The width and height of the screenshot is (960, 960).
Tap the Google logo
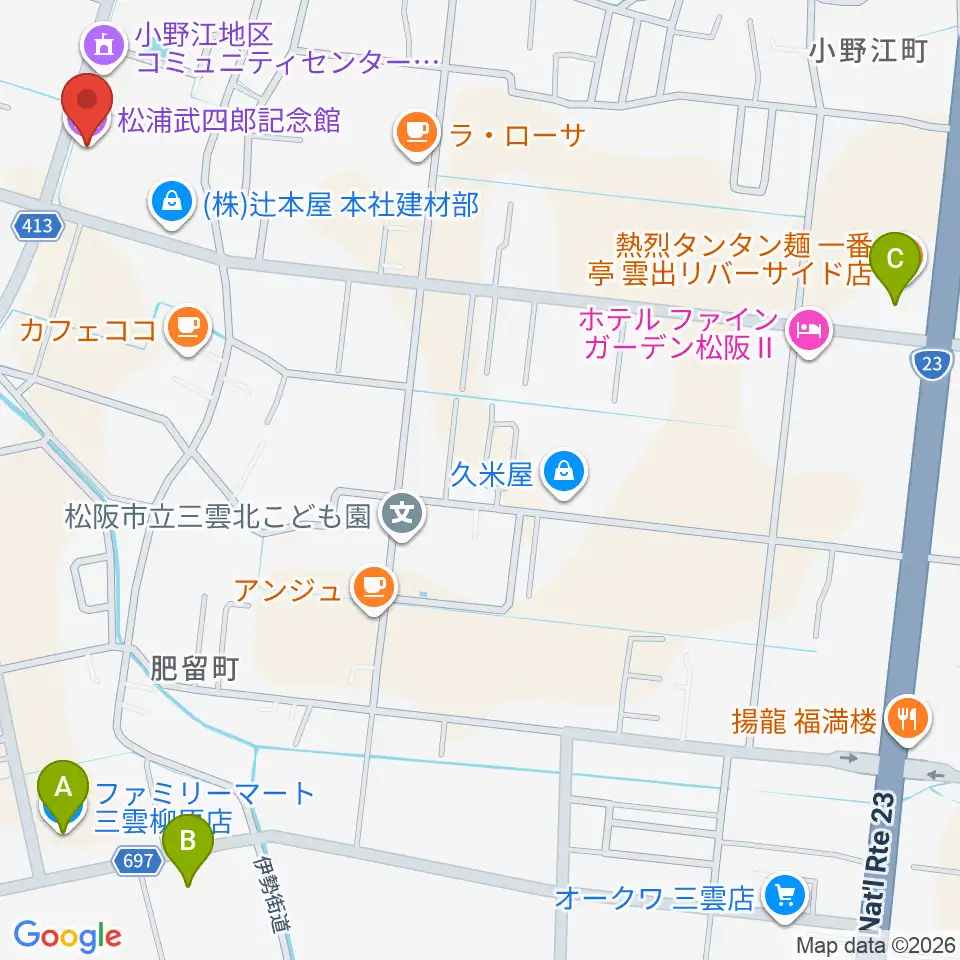67,936
